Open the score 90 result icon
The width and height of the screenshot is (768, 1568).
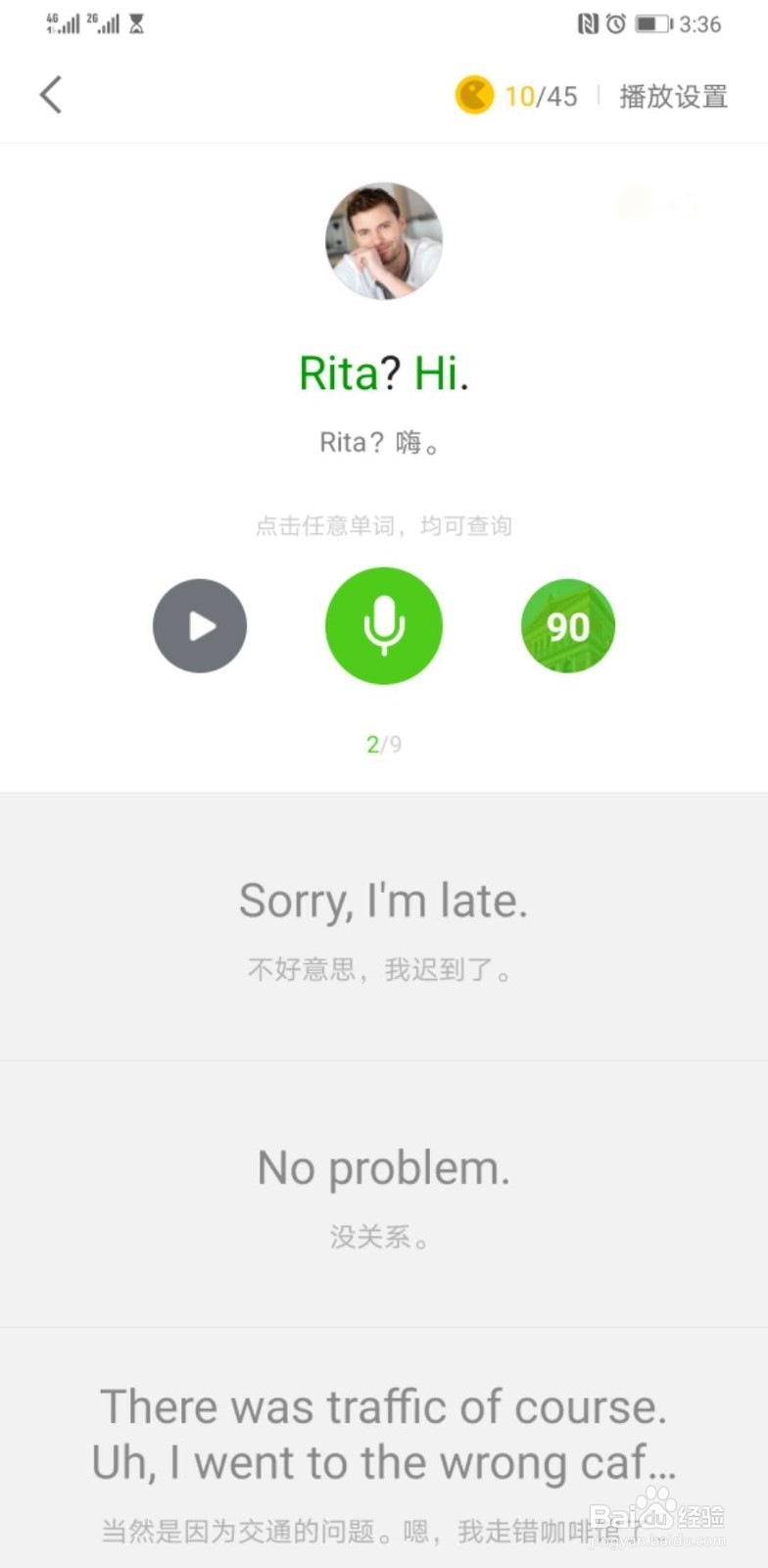(567, 626)
